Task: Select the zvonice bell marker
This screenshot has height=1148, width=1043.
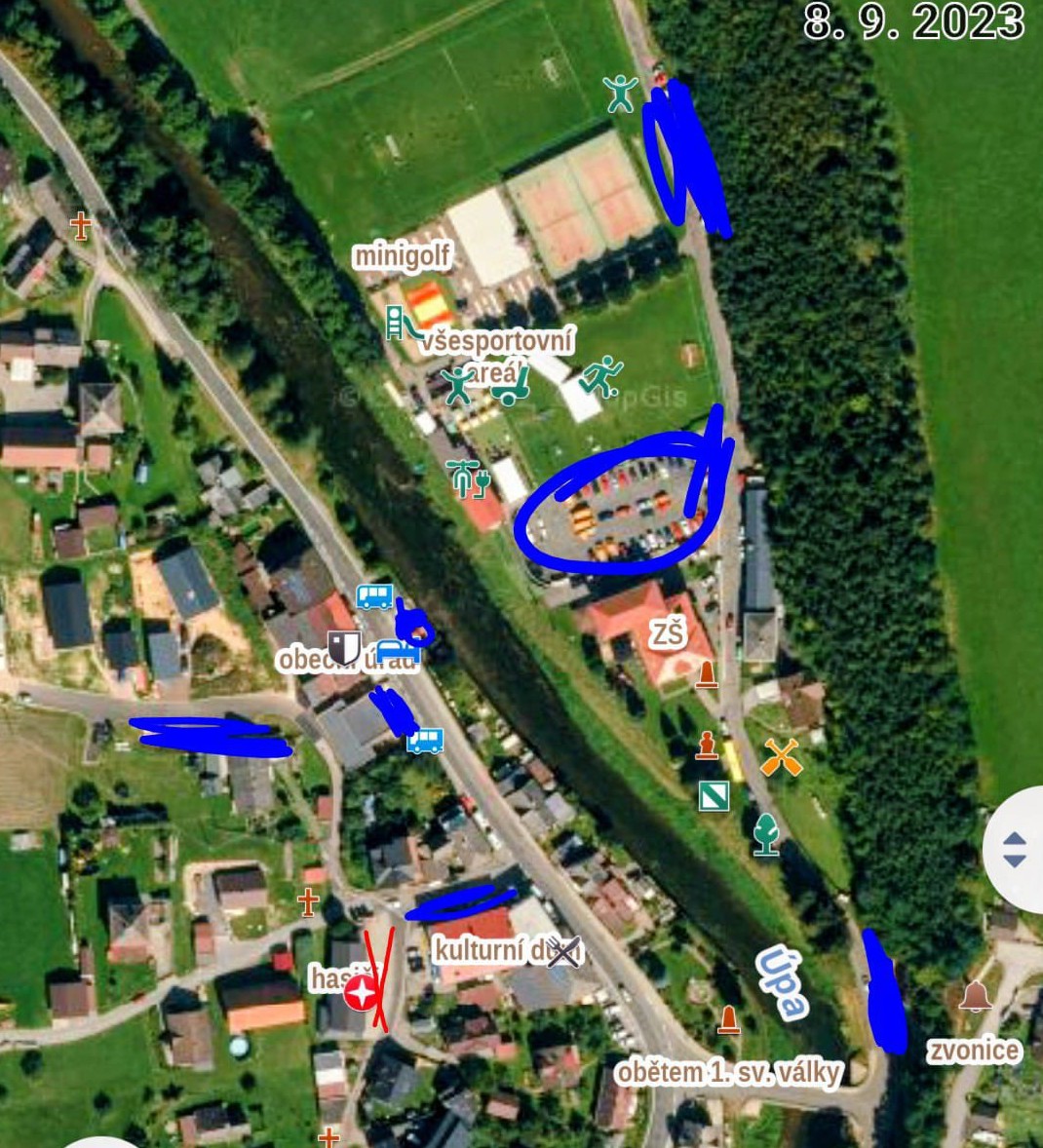Action: pos(975,998)
